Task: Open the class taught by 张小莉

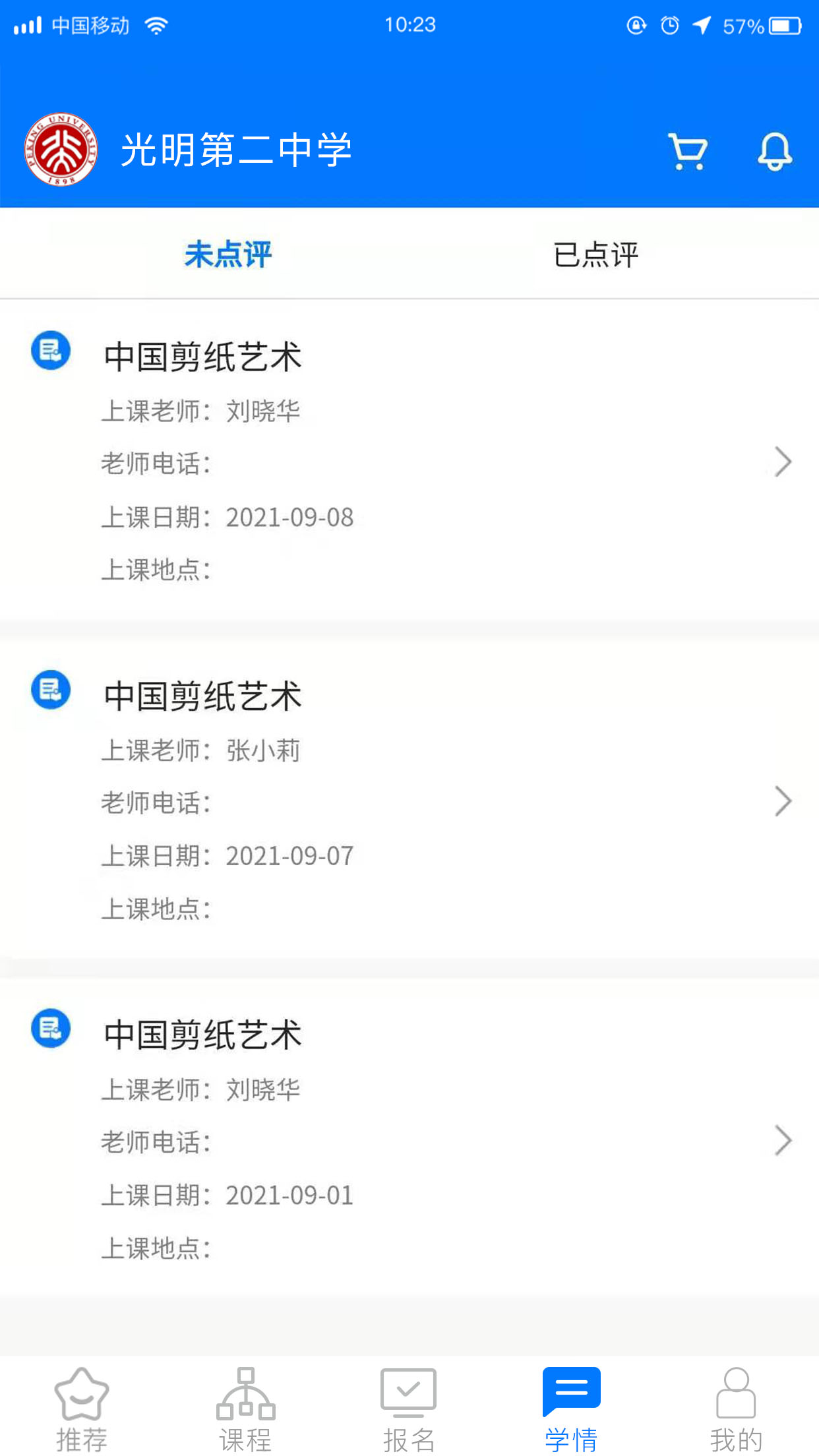Action: [409, 801]
